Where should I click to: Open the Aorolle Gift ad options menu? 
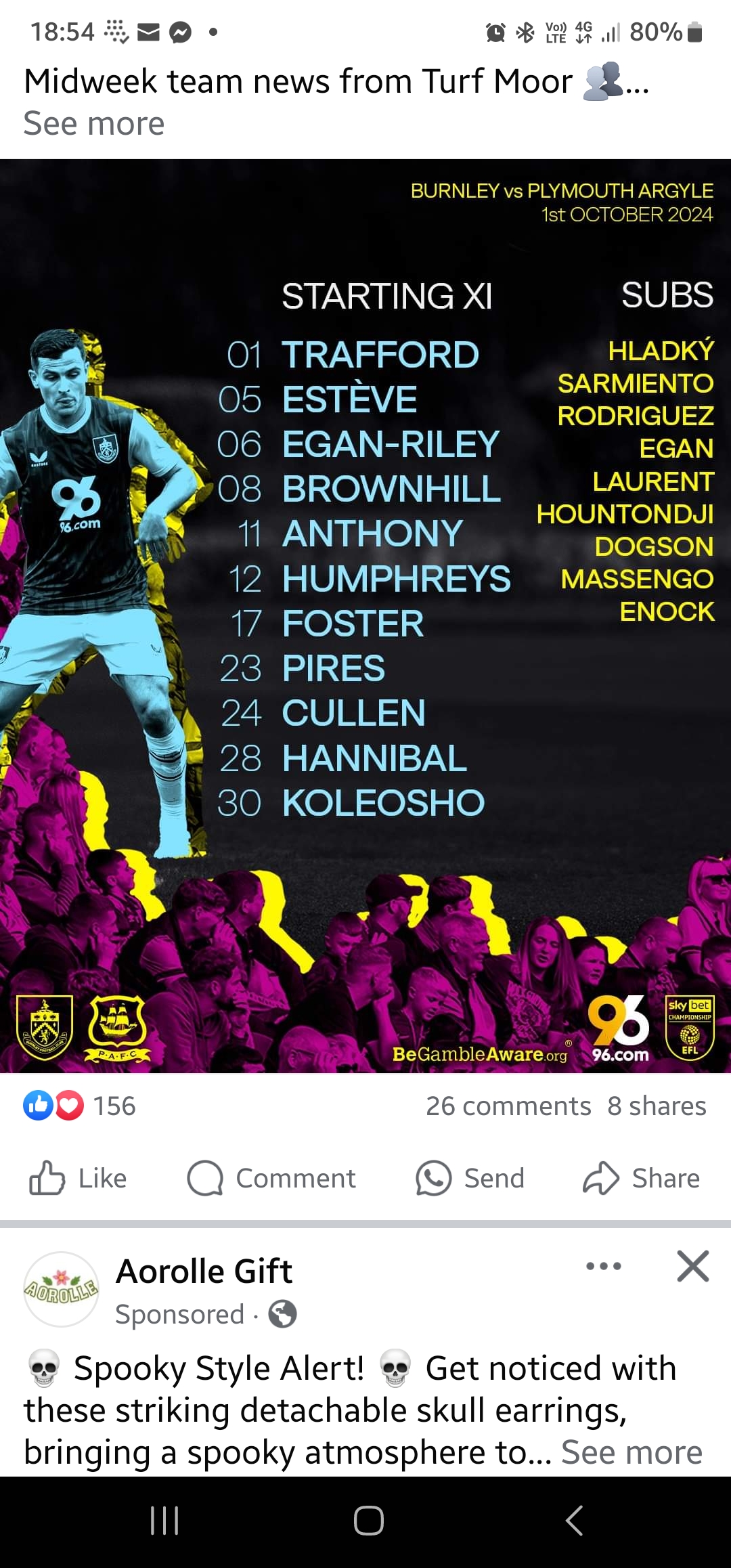click(603, 1266)
